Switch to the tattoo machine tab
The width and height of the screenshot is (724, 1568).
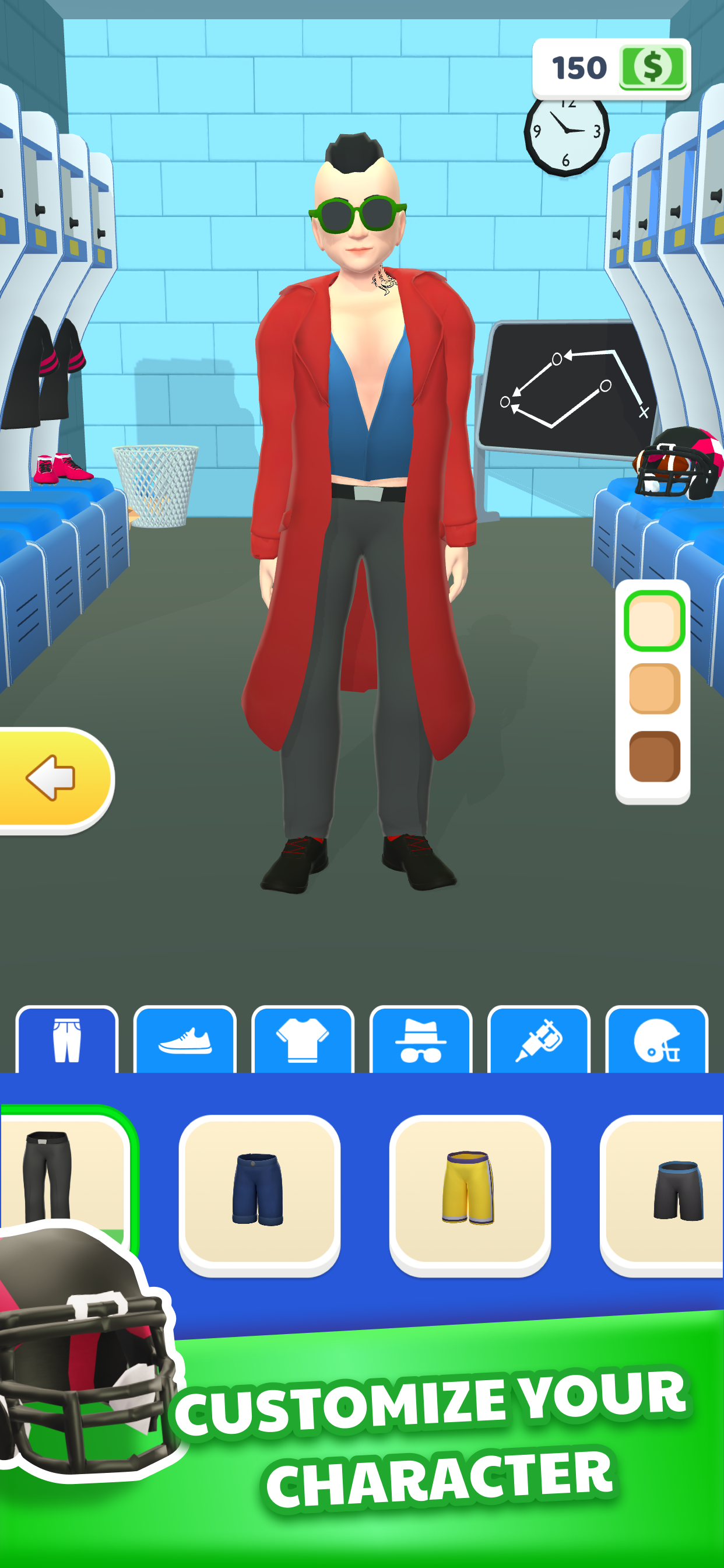coord(539,1040)
